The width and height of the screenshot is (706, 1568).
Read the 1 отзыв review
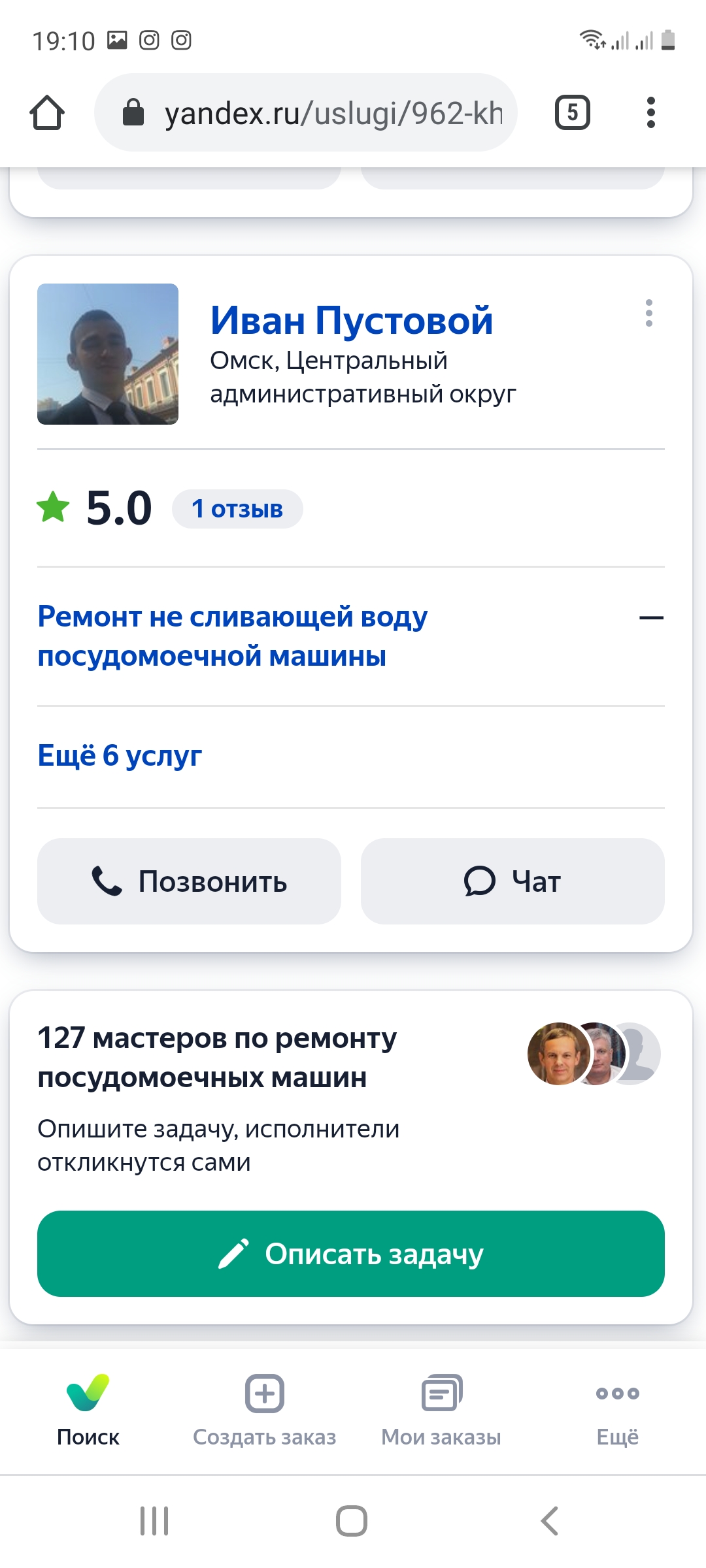237,509
